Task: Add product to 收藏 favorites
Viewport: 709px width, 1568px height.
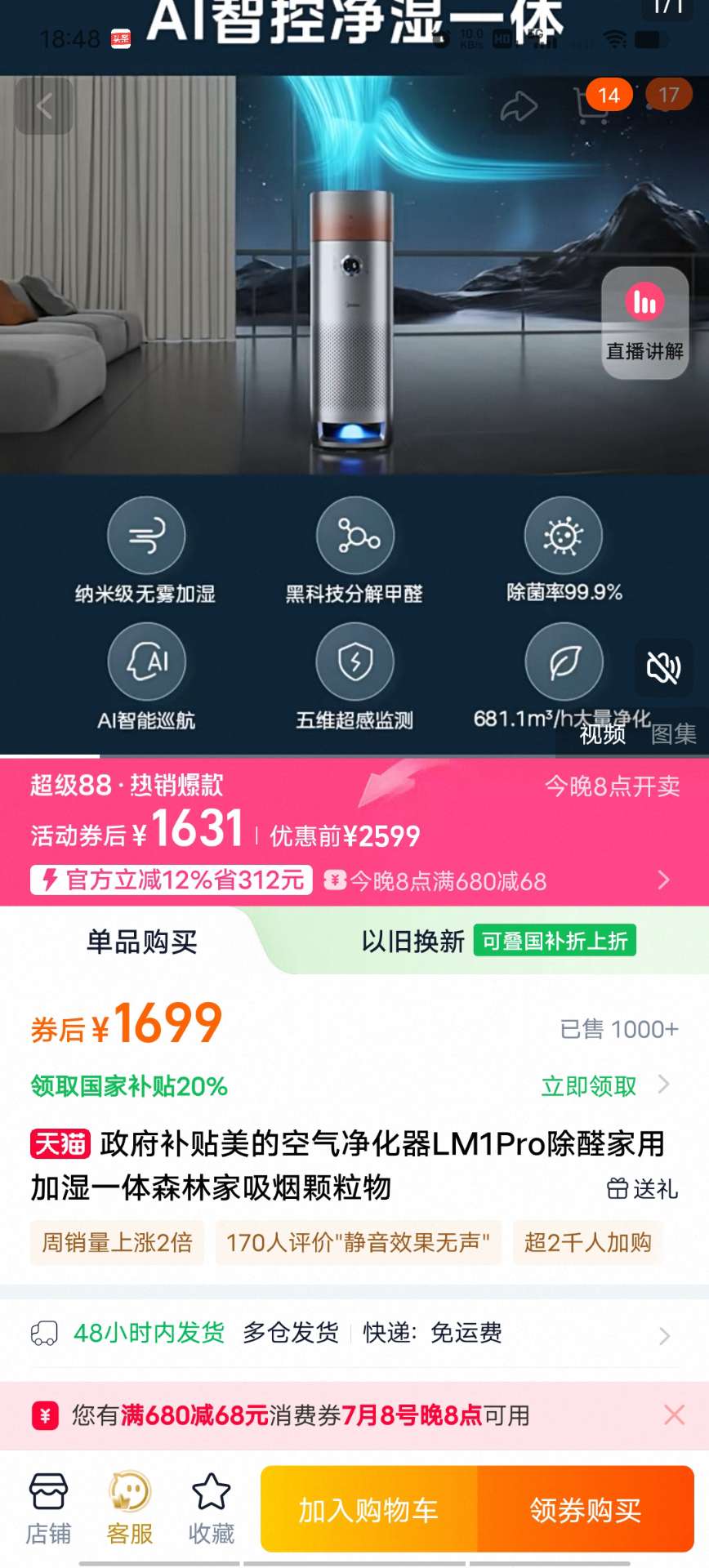Action: pyautogui.click(x=211, y=1508)
